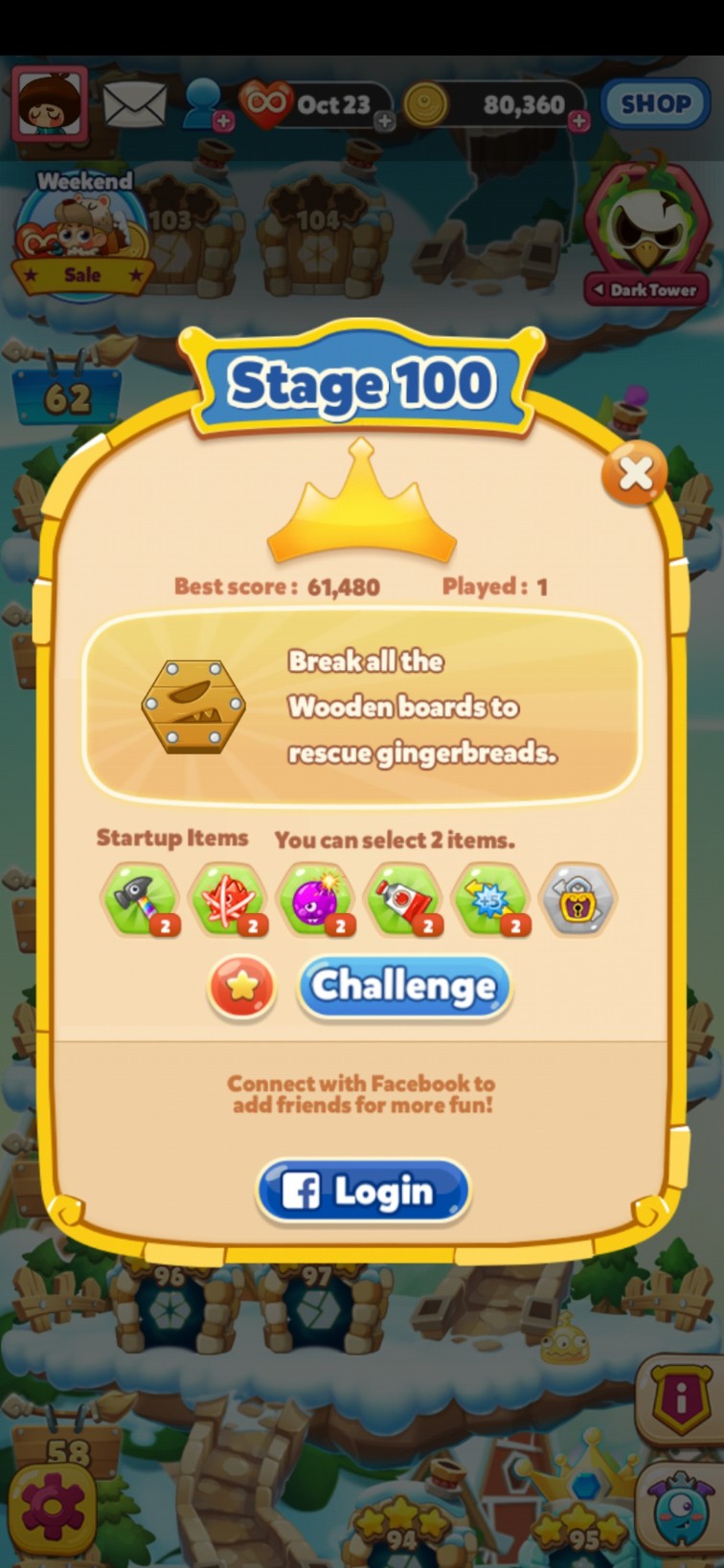Select the purple bomb startup item
This screenshot has width=724, height=1568.
(316, 899)
